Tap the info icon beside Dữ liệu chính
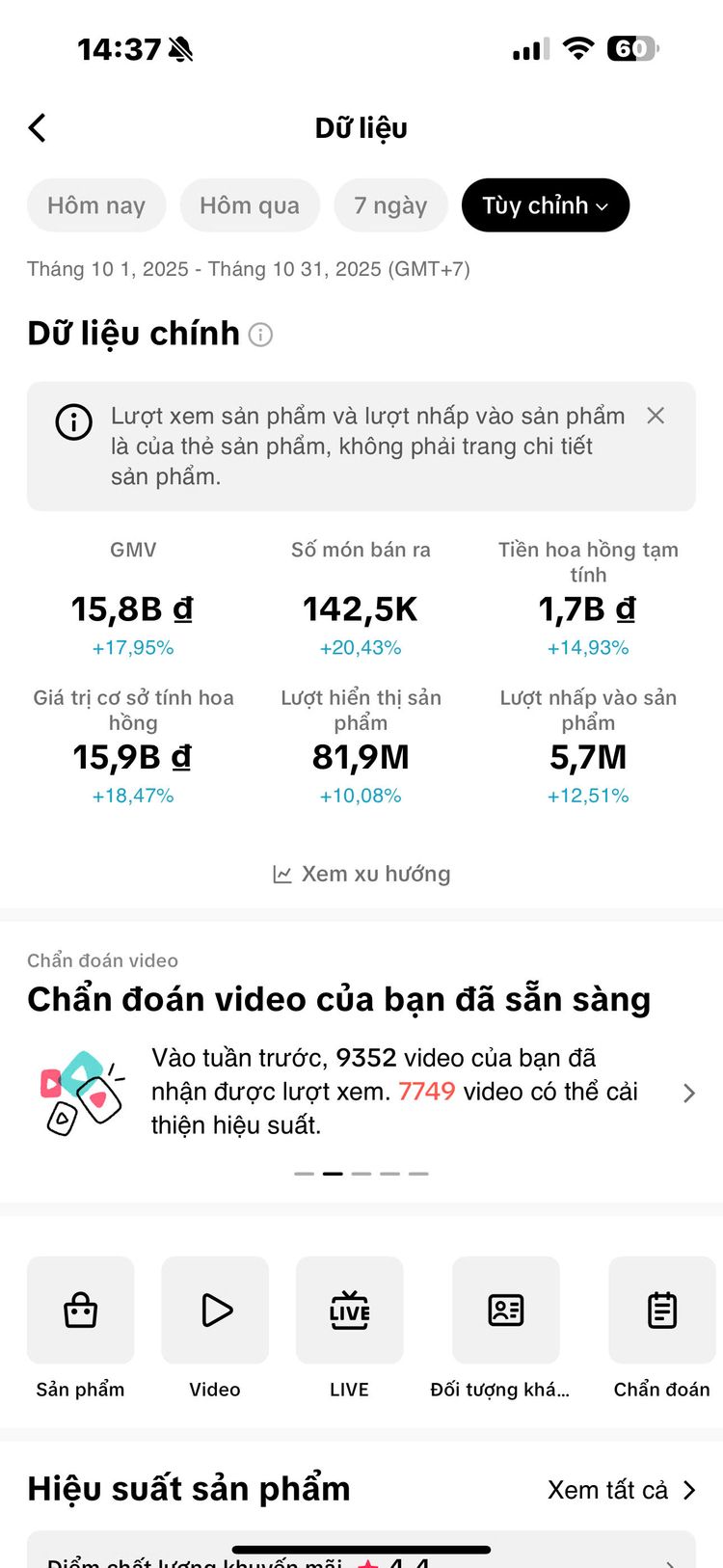The width and height of the screenshot is (723, 1568). pos(260,335)
